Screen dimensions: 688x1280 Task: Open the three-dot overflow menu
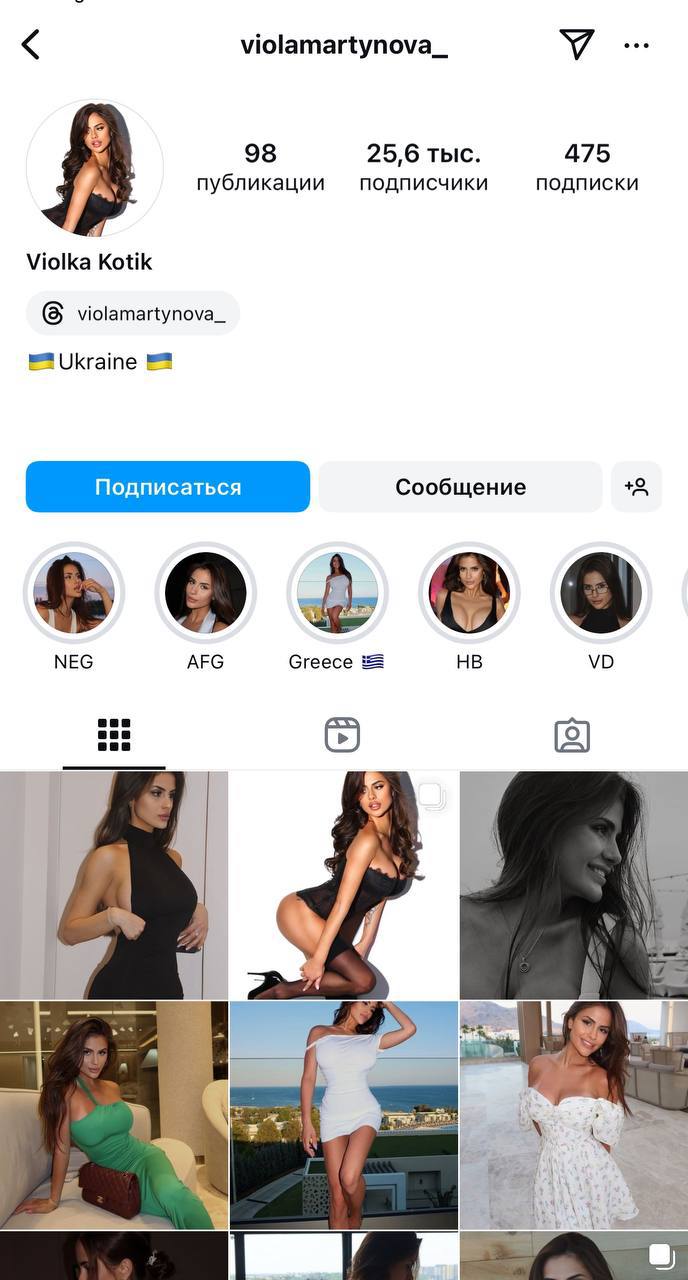pos(637,45)
